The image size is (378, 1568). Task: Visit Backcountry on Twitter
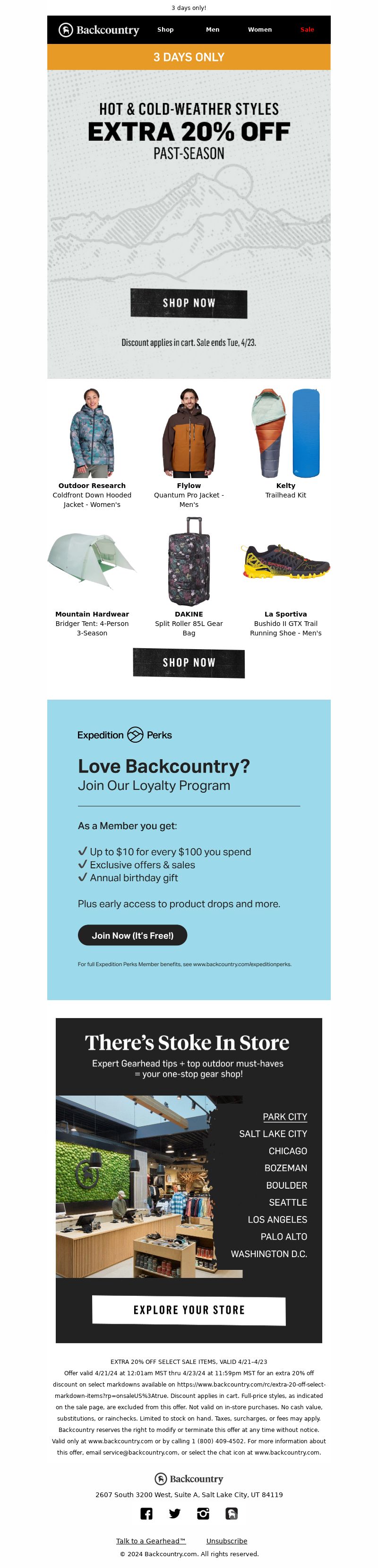[175, 1514]
